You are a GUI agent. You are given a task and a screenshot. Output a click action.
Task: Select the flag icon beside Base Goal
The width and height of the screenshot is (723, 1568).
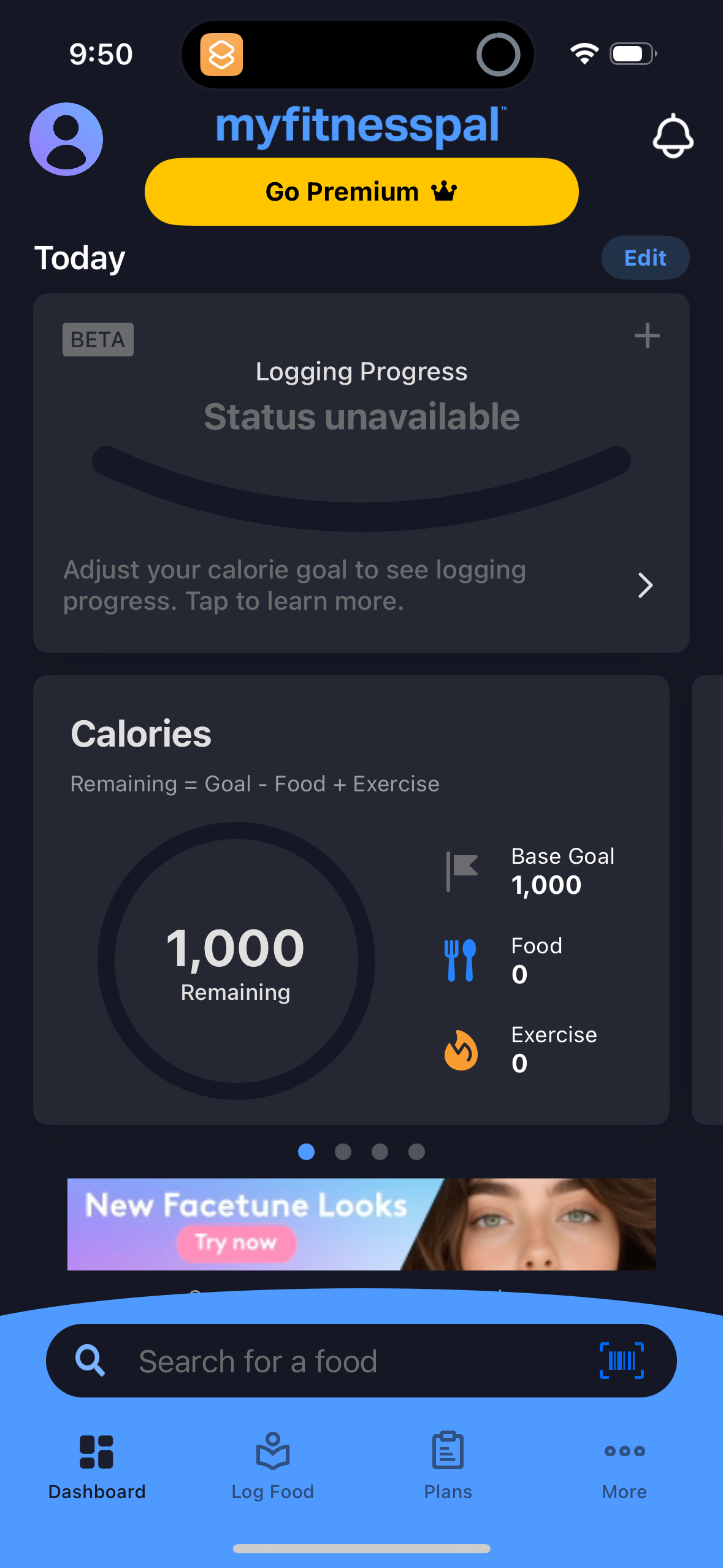point(461,871)
